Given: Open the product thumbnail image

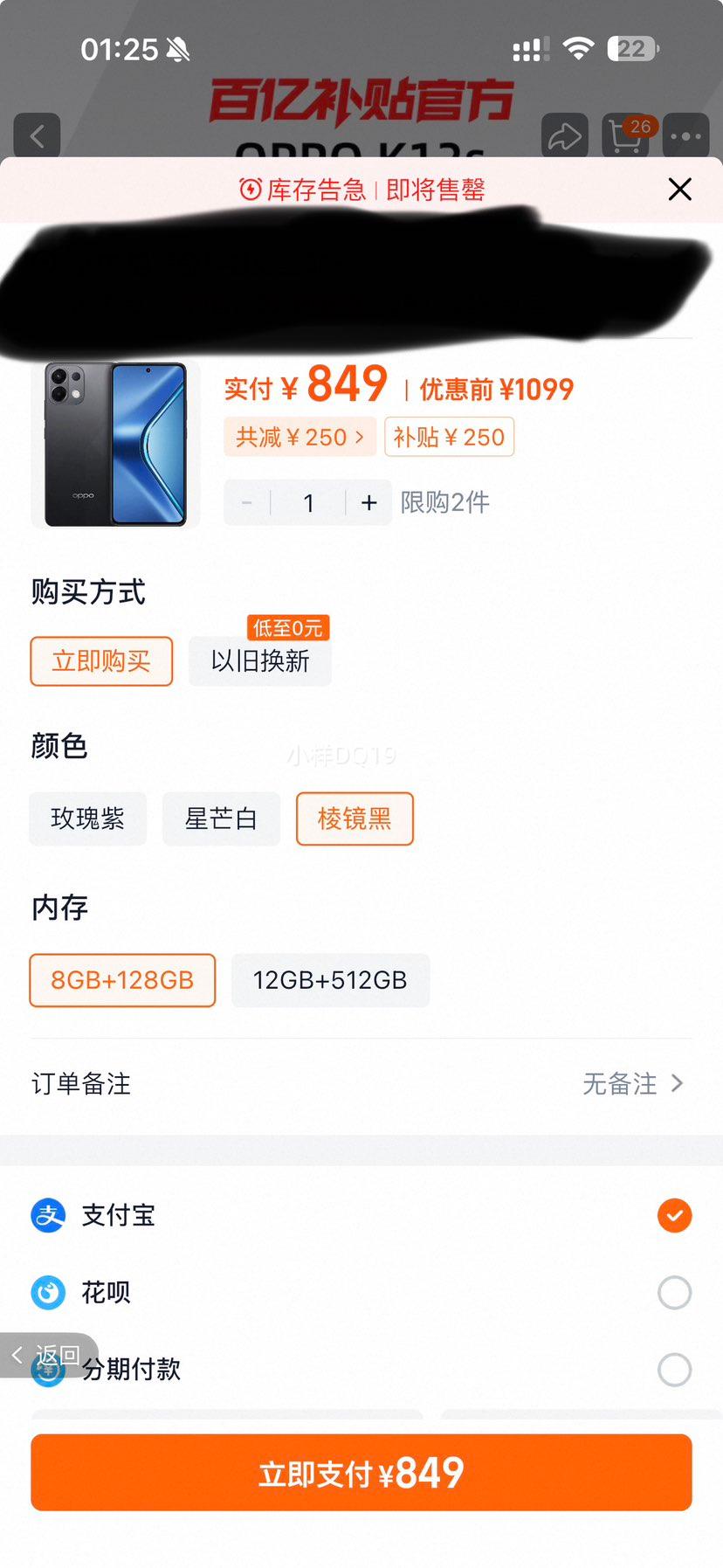Looking at the screenshot, I should [x=115, y=444].
